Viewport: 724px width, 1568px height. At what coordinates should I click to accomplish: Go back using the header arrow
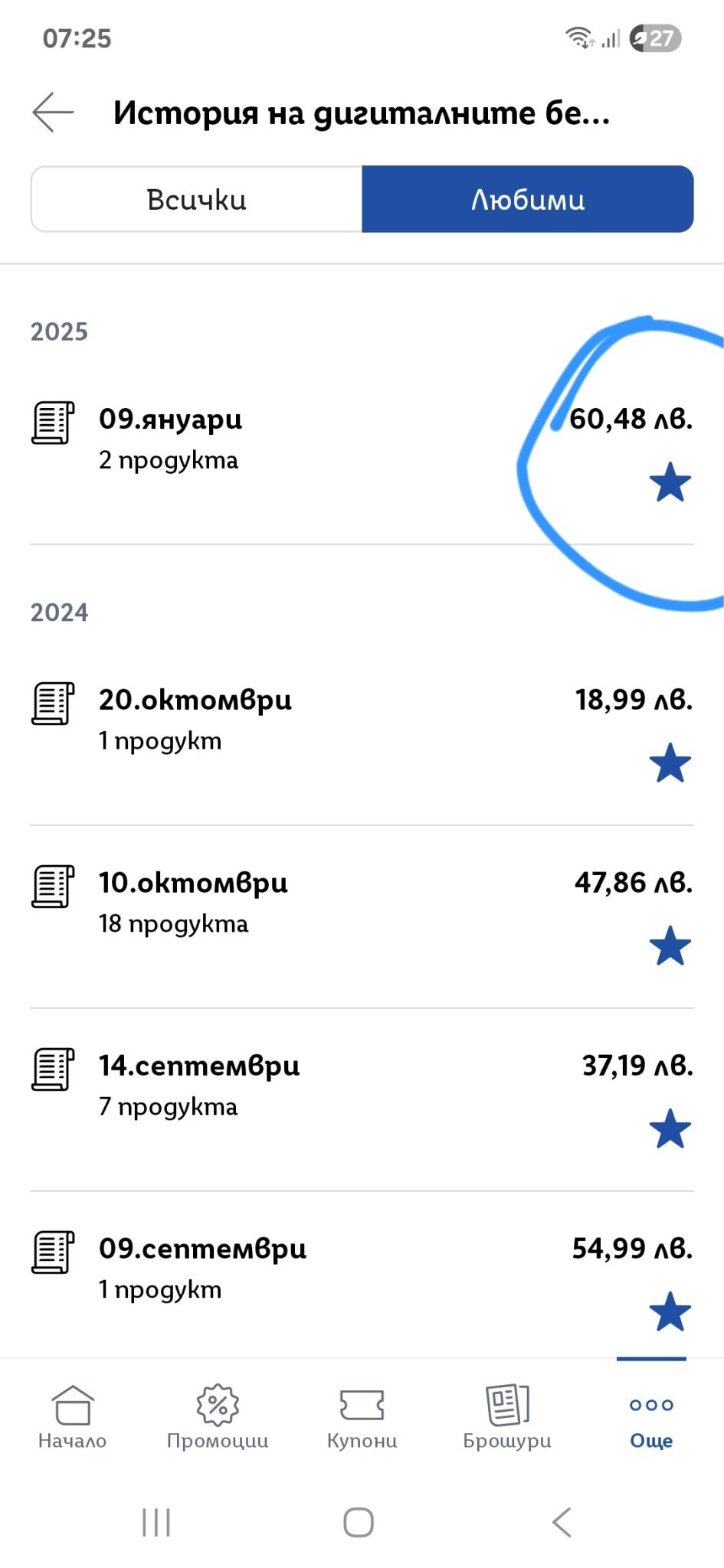[x=53, y=113]
